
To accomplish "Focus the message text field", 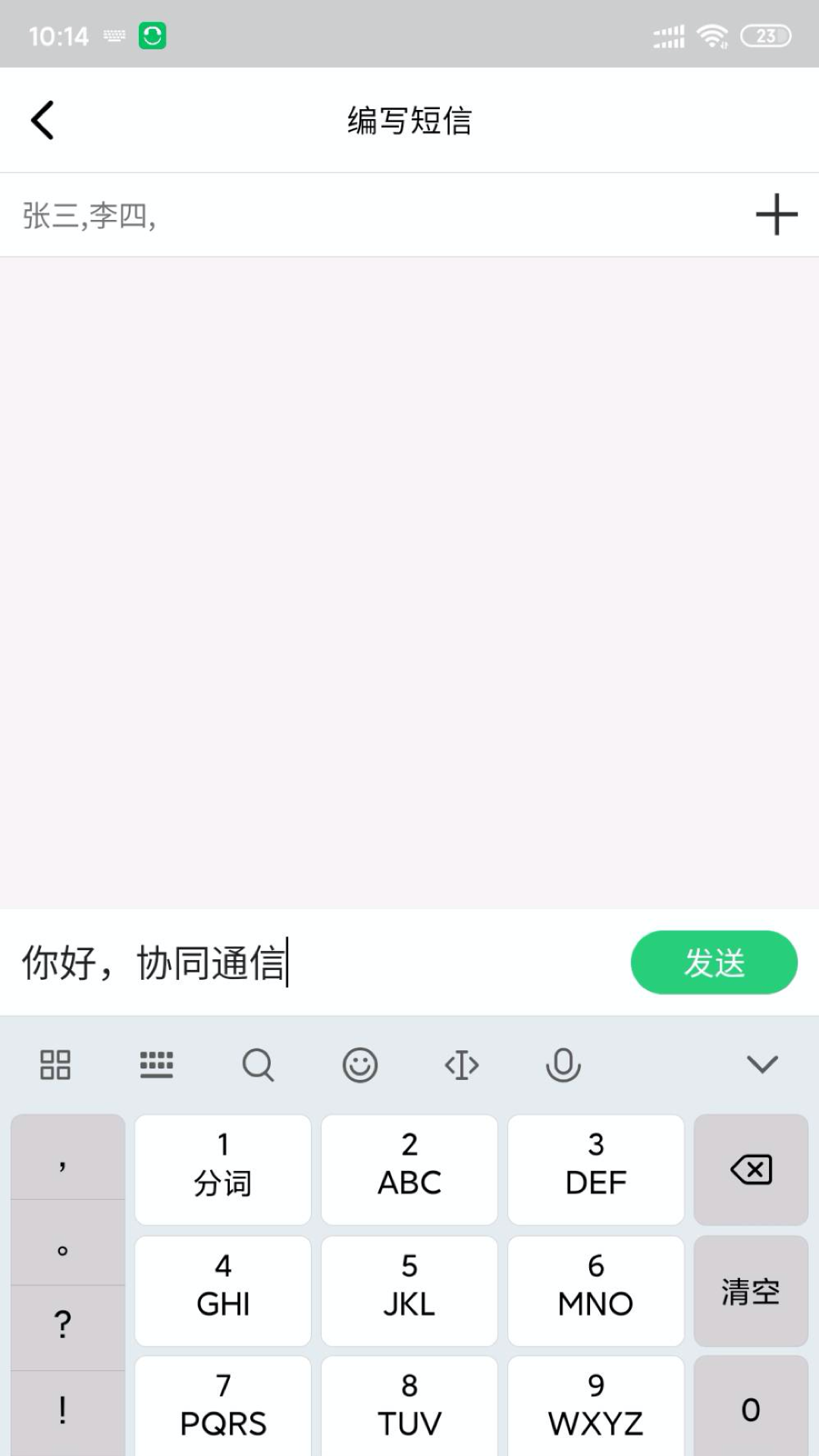I will pyautogui.click(x=318, y=962).
